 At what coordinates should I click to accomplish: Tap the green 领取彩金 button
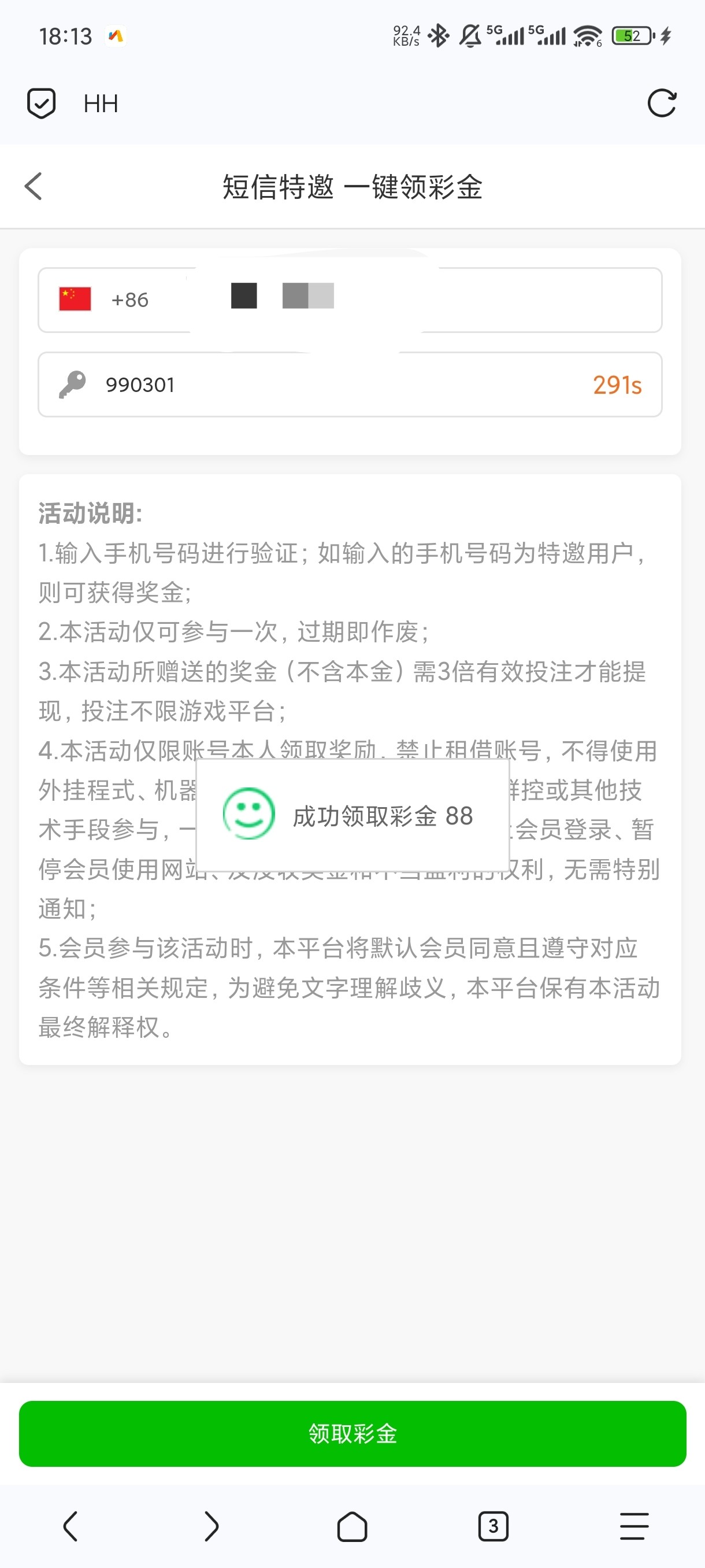(352, 1433)
